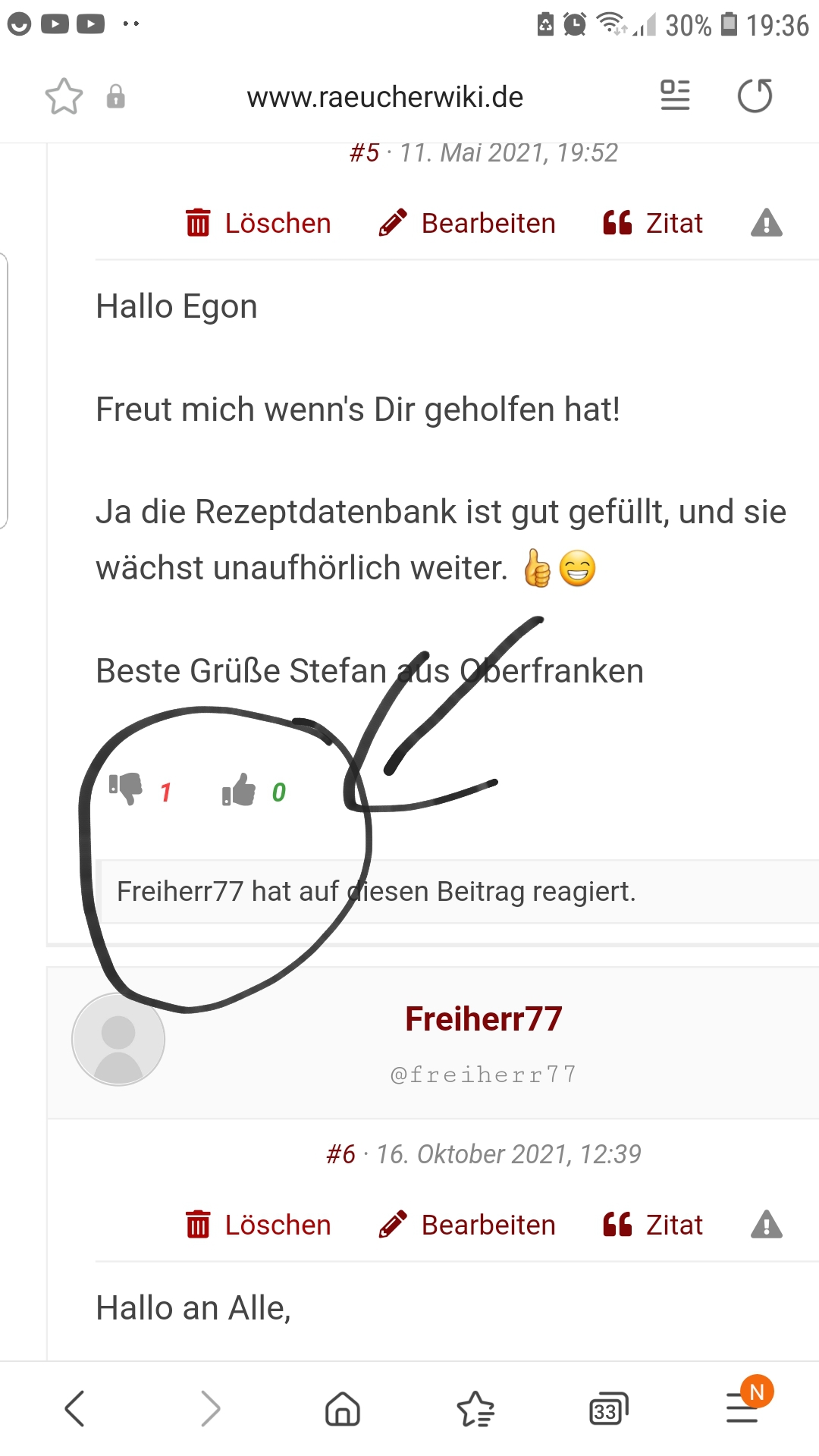
Task: Go back to the previous page
Action: (x=75, y=1409)
